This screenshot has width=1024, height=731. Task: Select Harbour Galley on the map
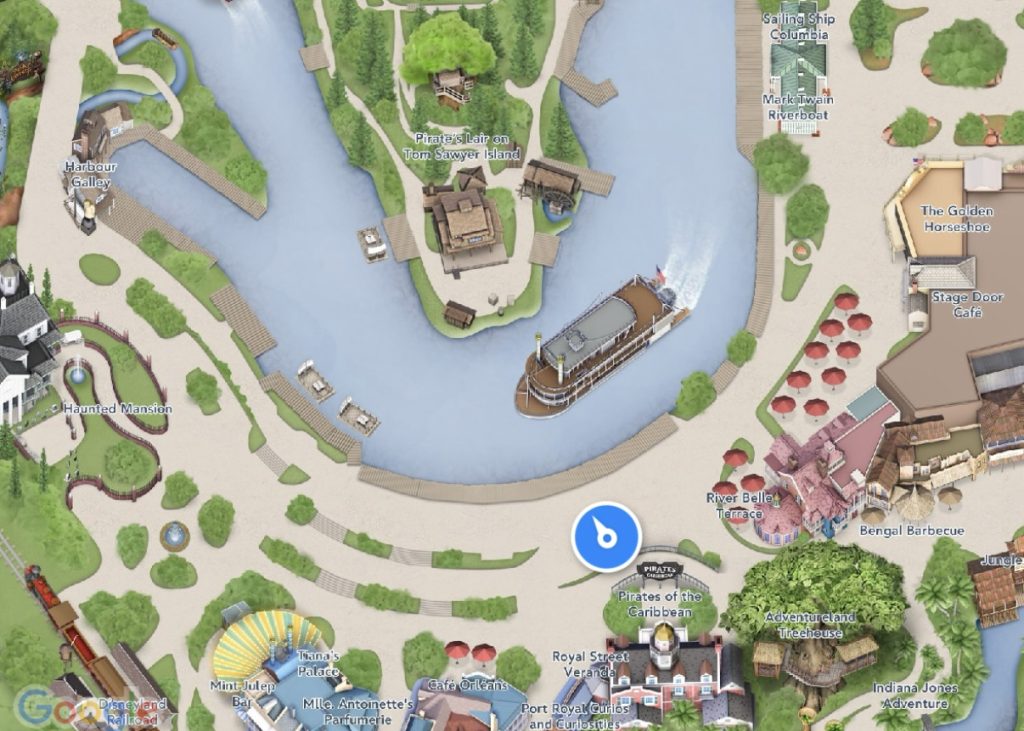[91, 174]
